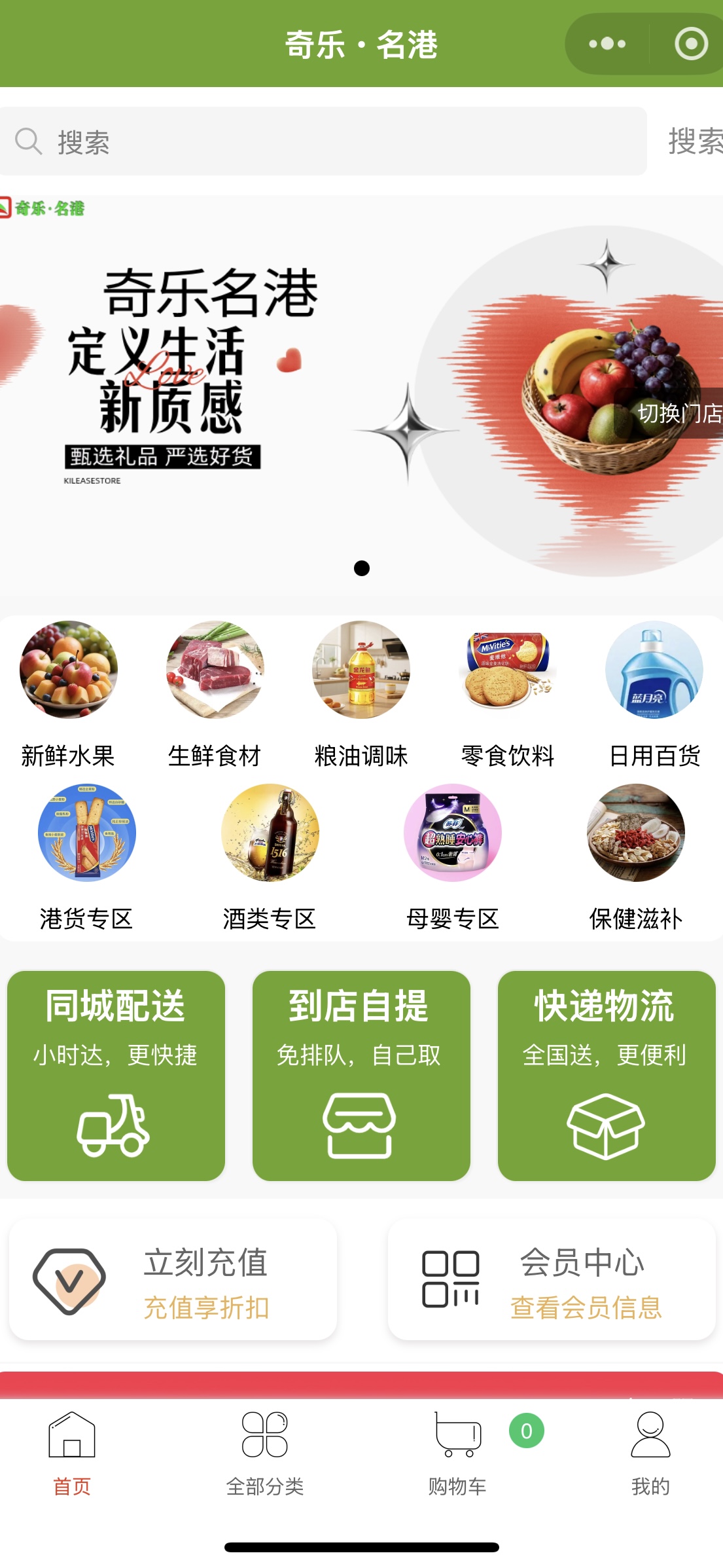The image size is (723, 1568).
Task: Select 快递物流 shipping option
Action: point(607,1075)
